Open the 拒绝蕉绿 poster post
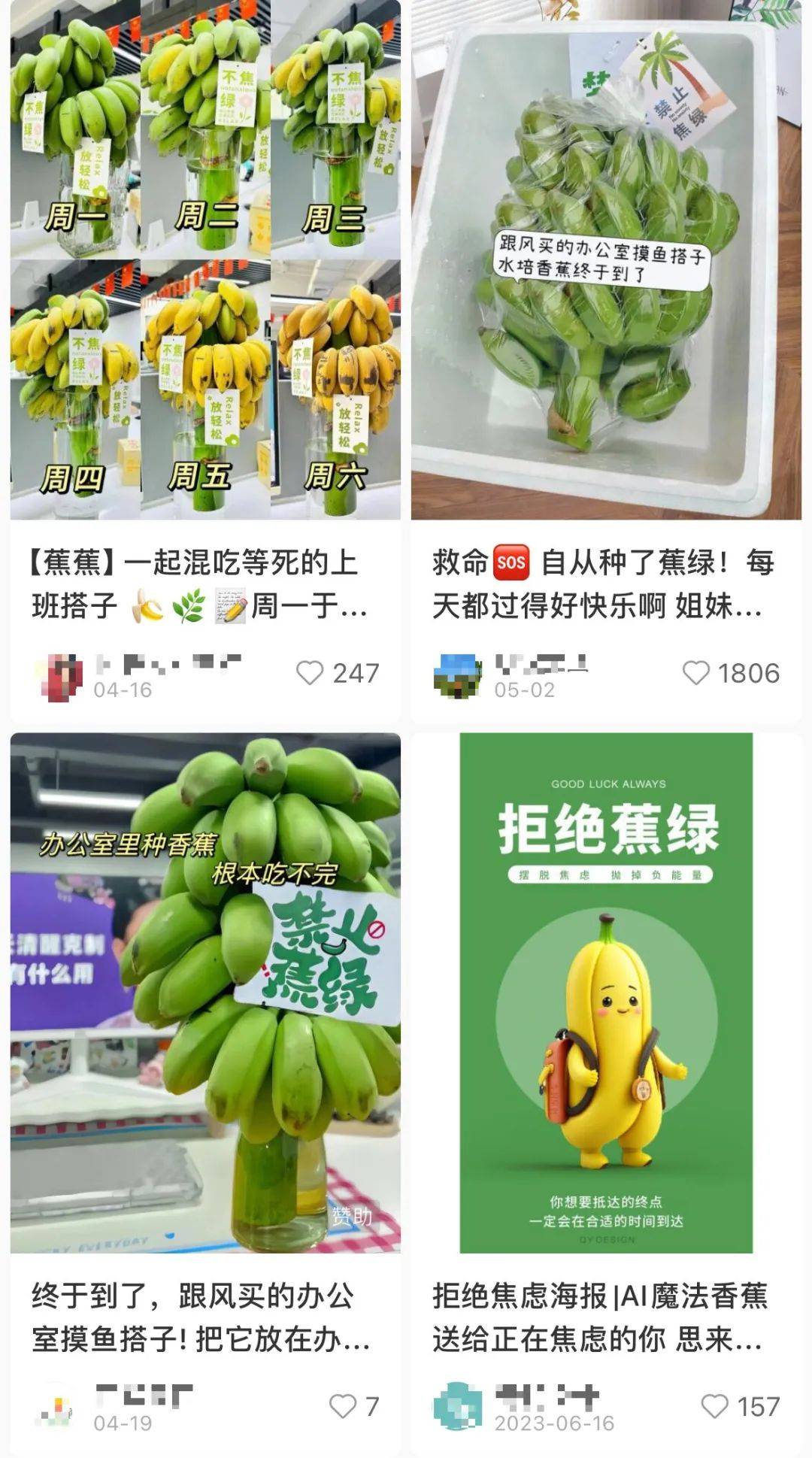The width and height of the screenshot is (812, 1458). pyautogui.click(x=606, y=993)
